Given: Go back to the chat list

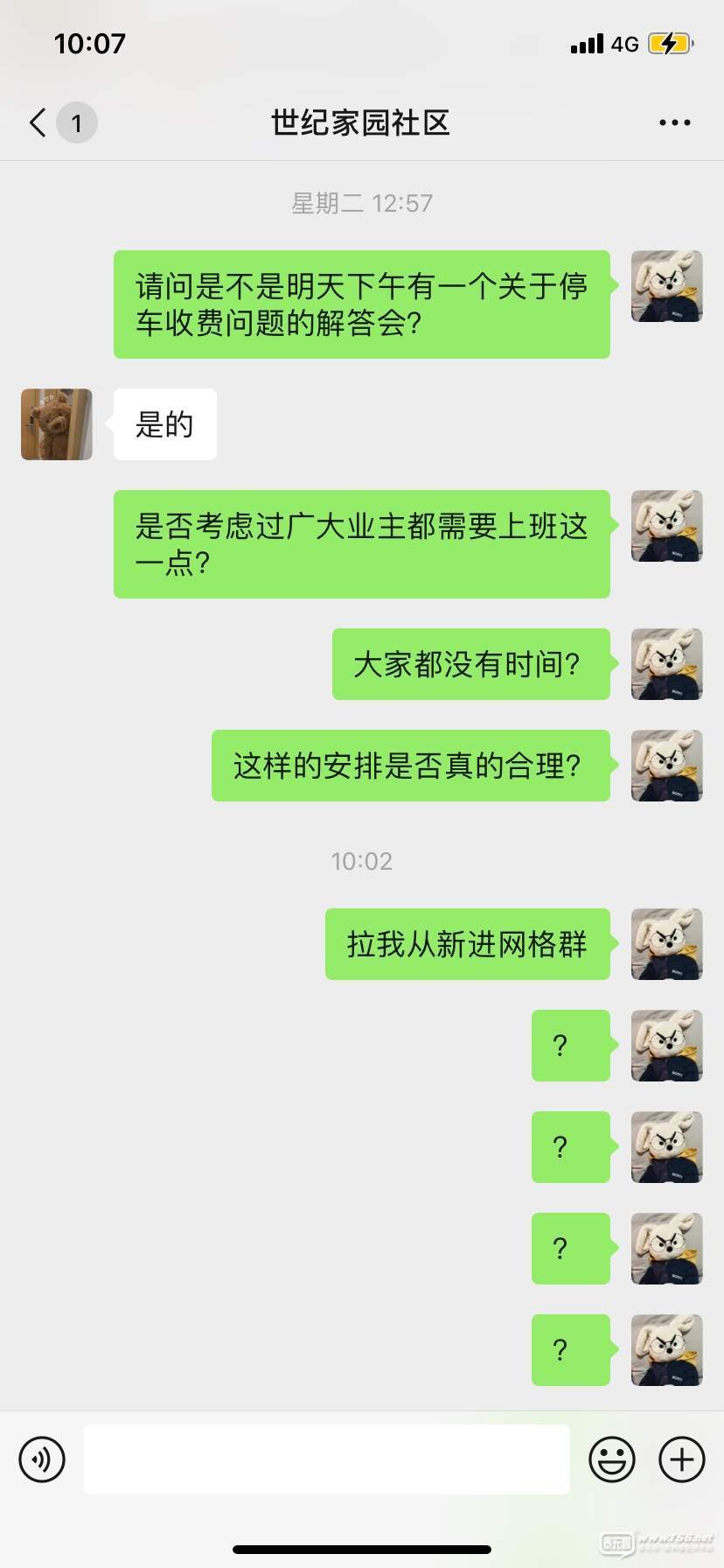Looking at the screenshot, I should pyautogui.click(x=38, y=122).
